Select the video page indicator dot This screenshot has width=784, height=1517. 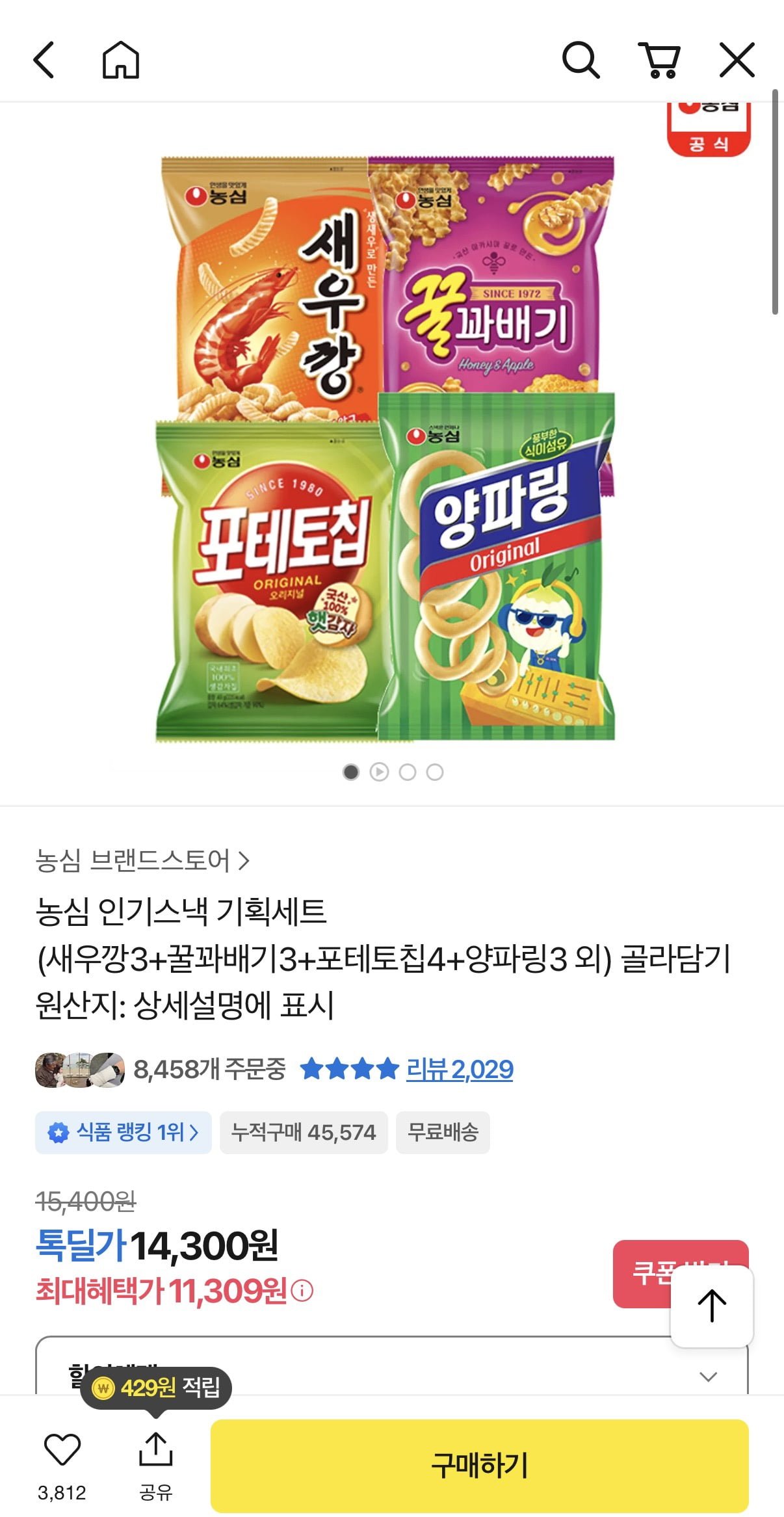(379, 772)
